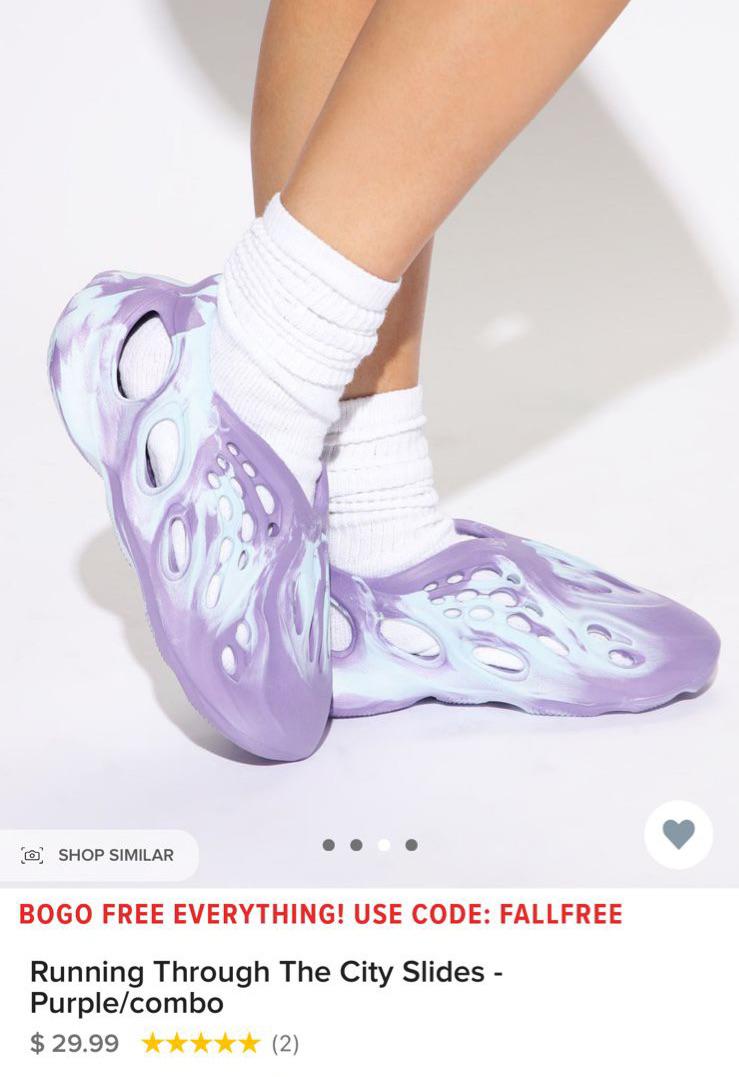This screenshot has width=739, height=1077.
Task: Select the first carousel pagination dot
Action: 328,846
